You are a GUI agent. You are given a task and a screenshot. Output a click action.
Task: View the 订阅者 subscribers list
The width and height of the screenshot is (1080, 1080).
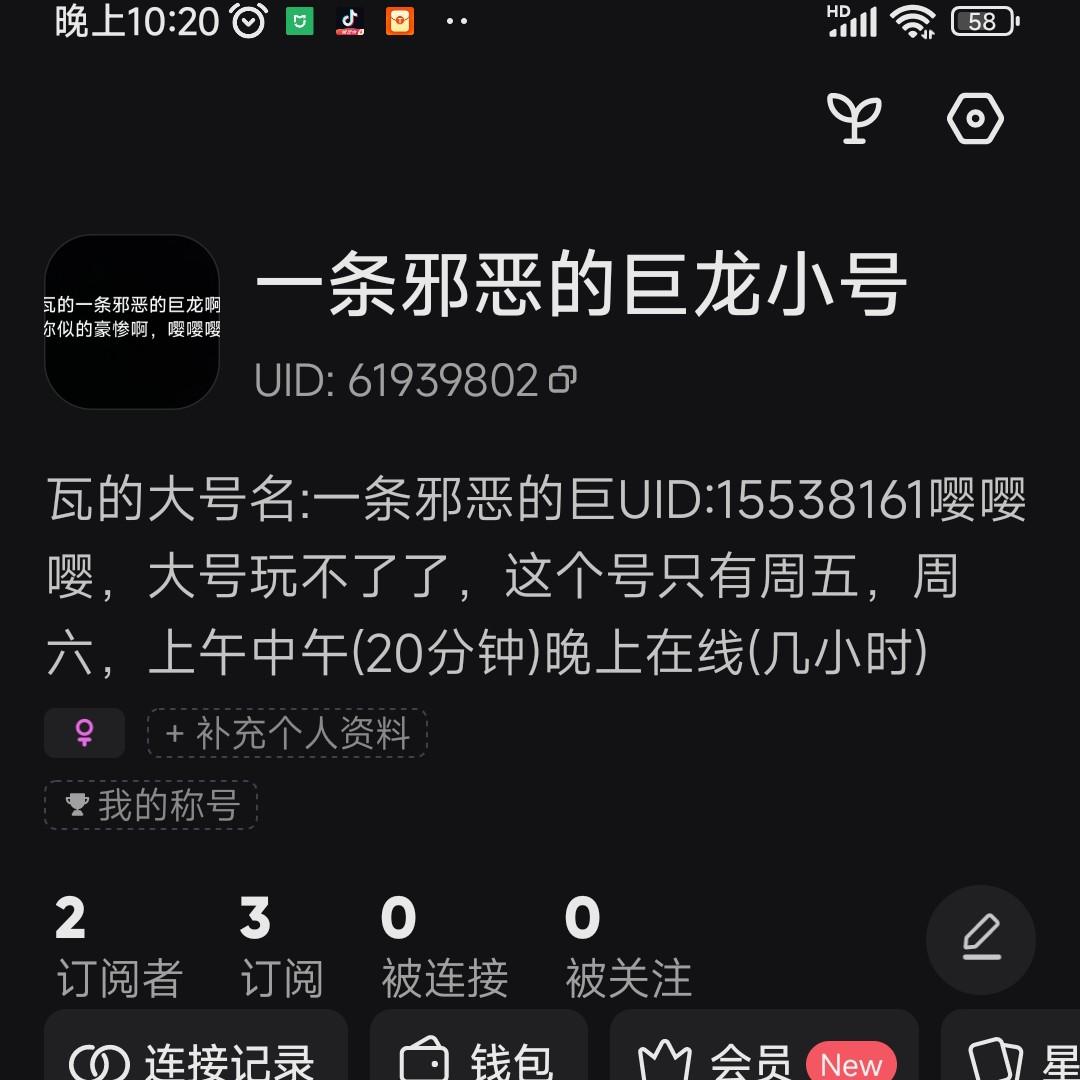pos(118,947)
